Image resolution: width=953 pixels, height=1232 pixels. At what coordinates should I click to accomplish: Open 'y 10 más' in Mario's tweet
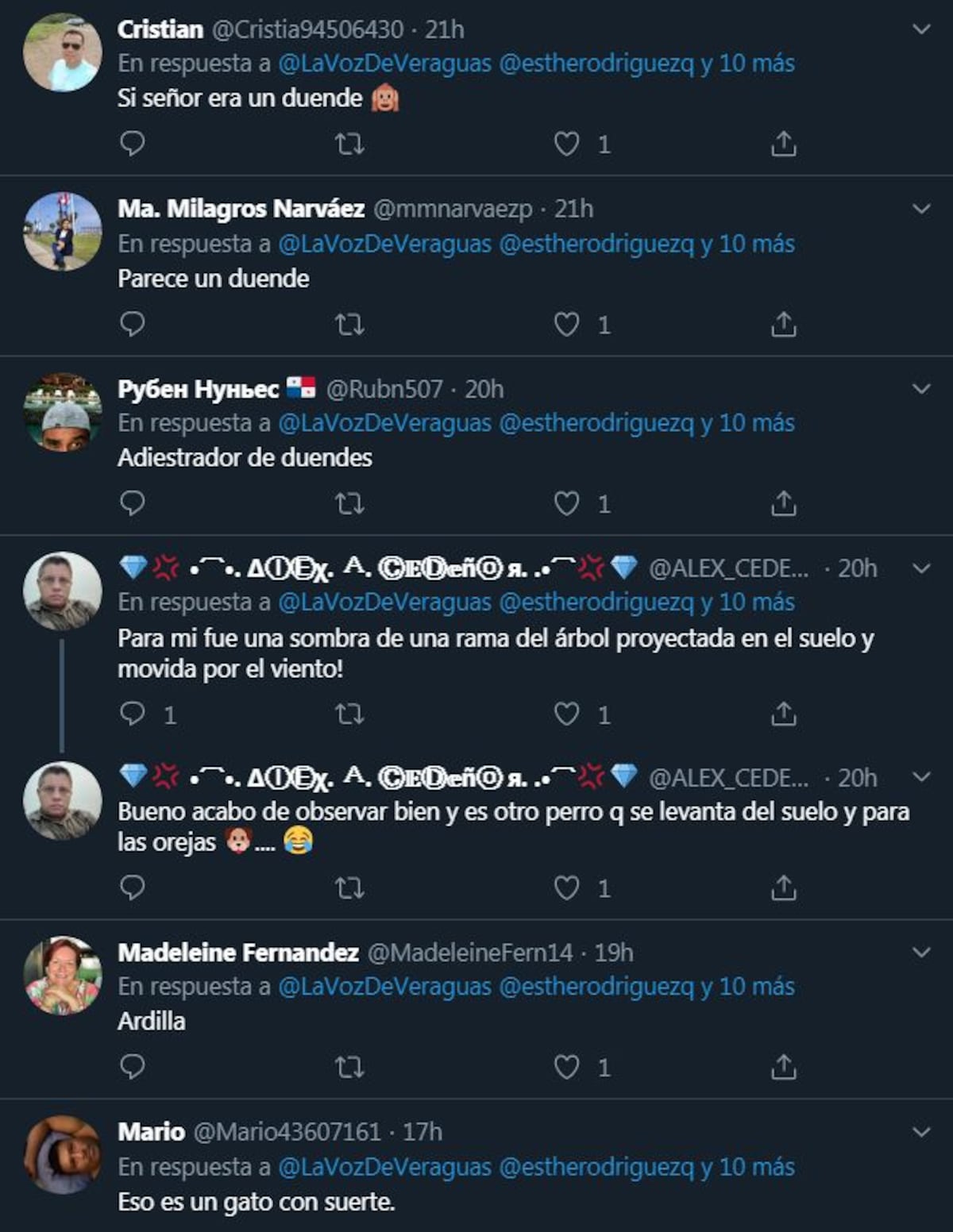(x=747, y=1166)
